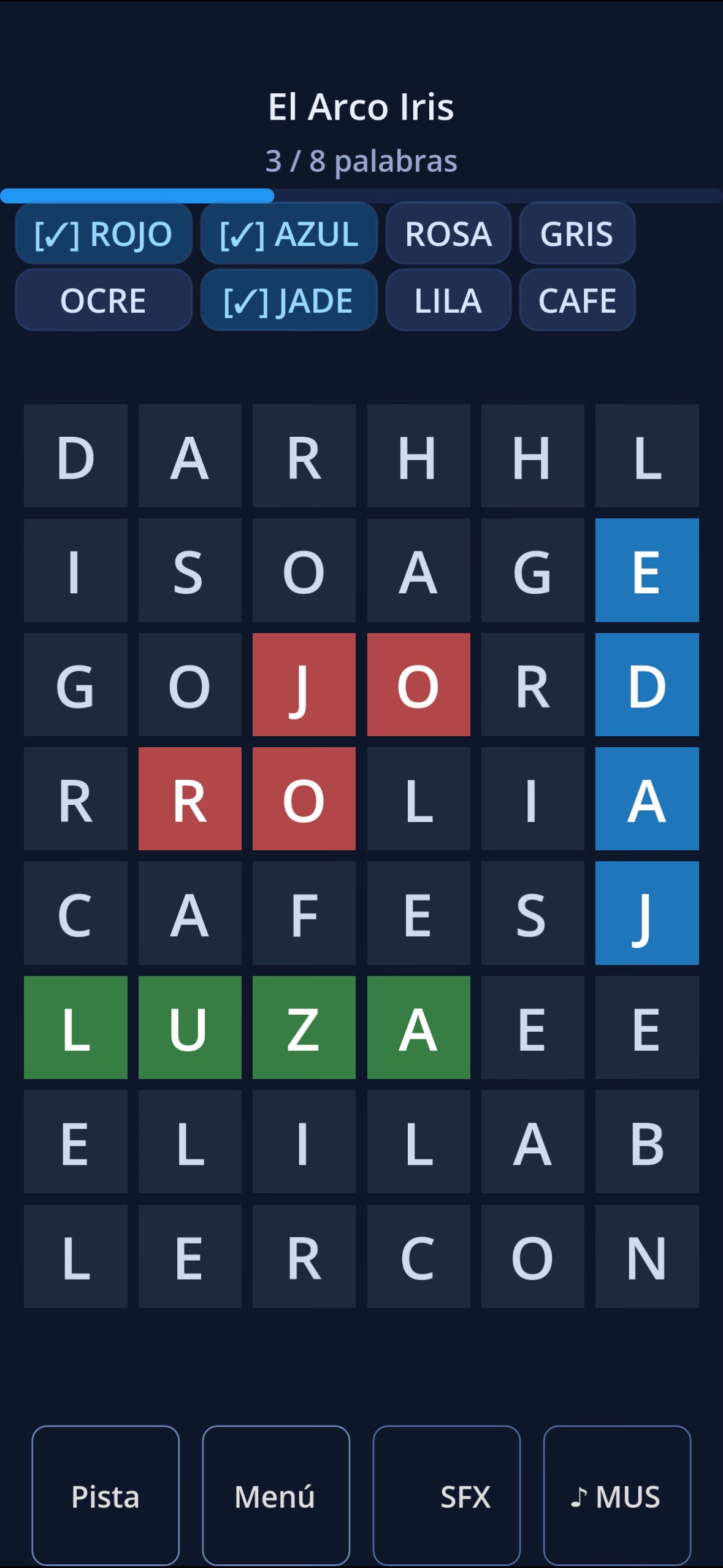Tap the Pista hint button
The image size is (723, 1568).
(x=105, y=1496)
